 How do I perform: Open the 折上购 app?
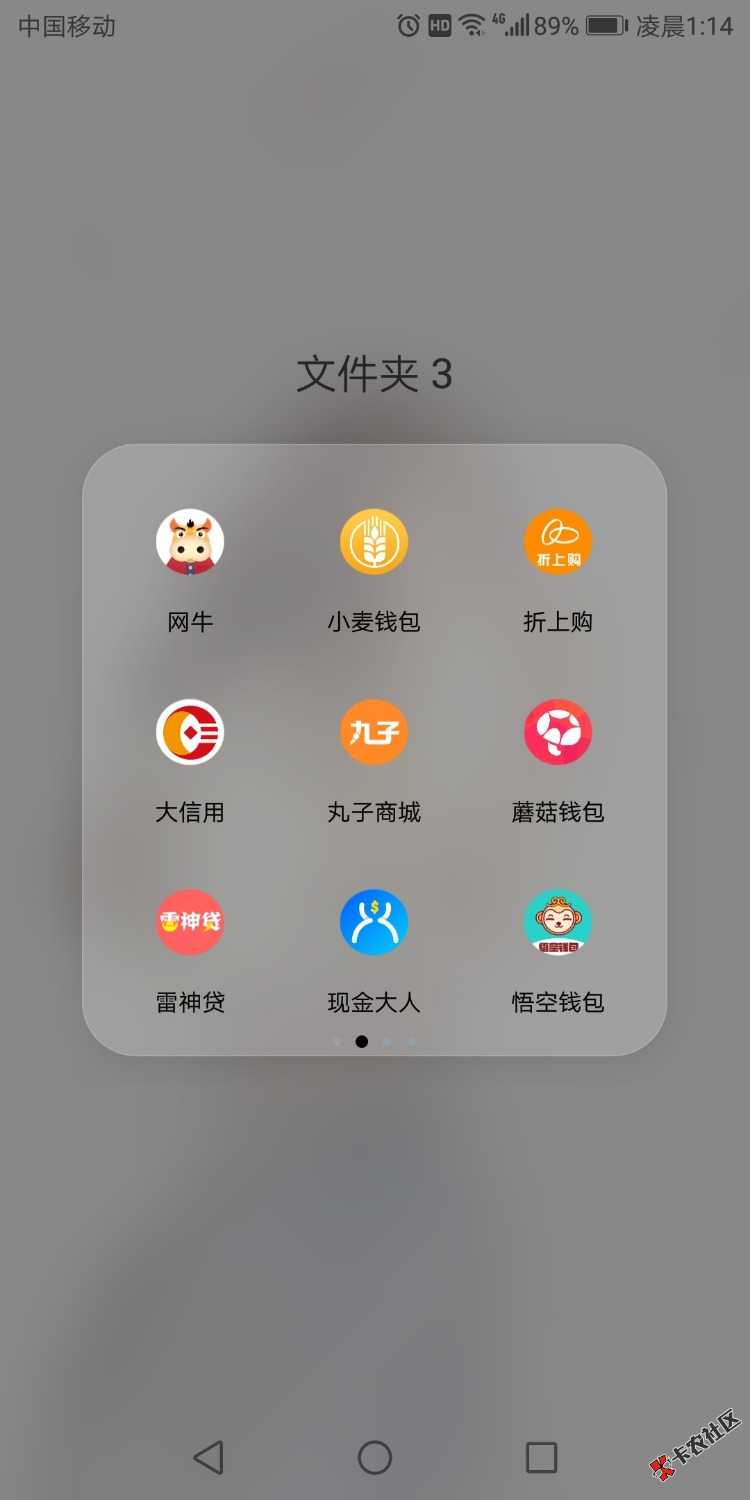(558, 542)
